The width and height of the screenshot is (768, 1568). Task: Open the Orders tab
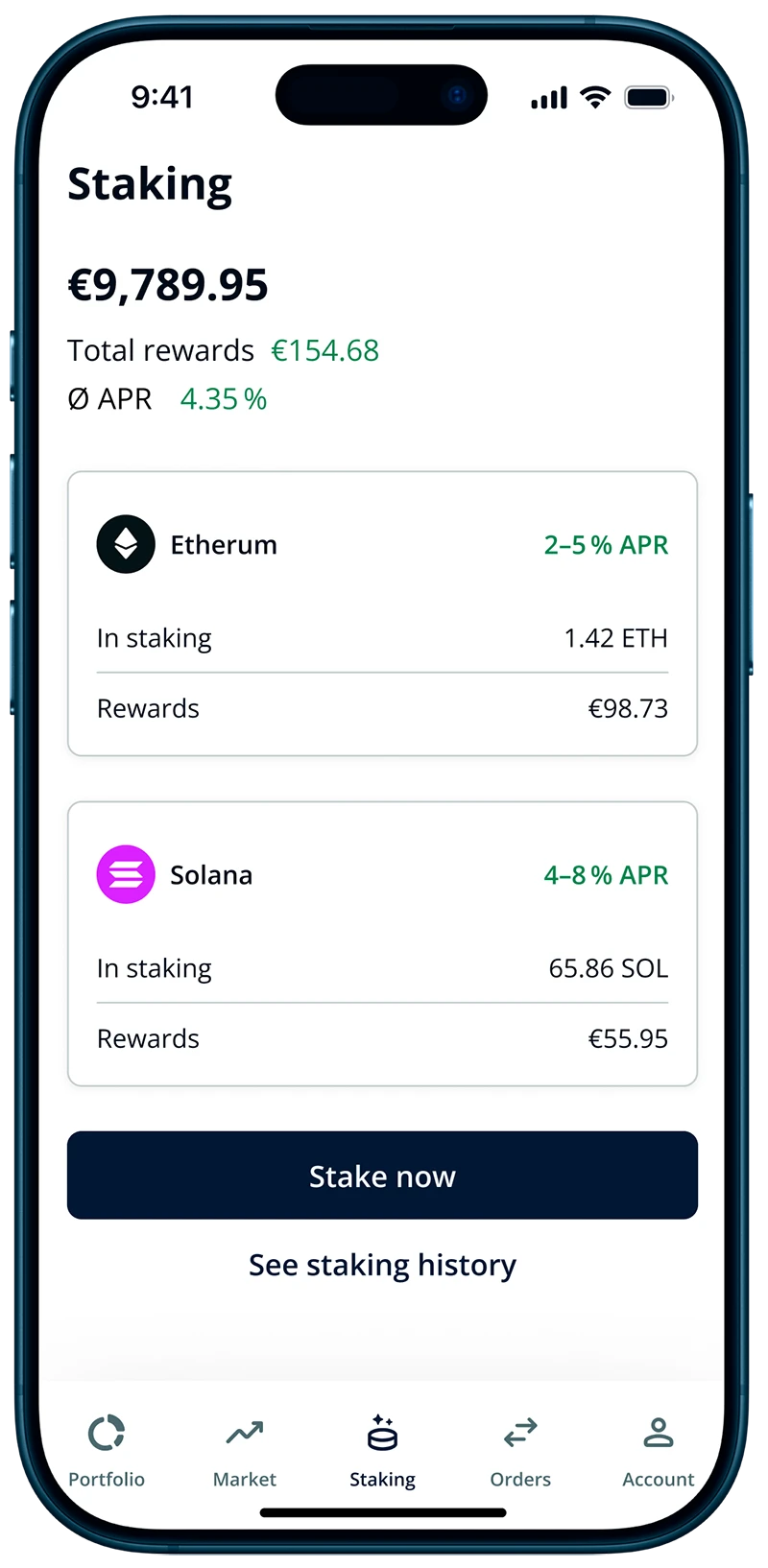(520, 1451)
